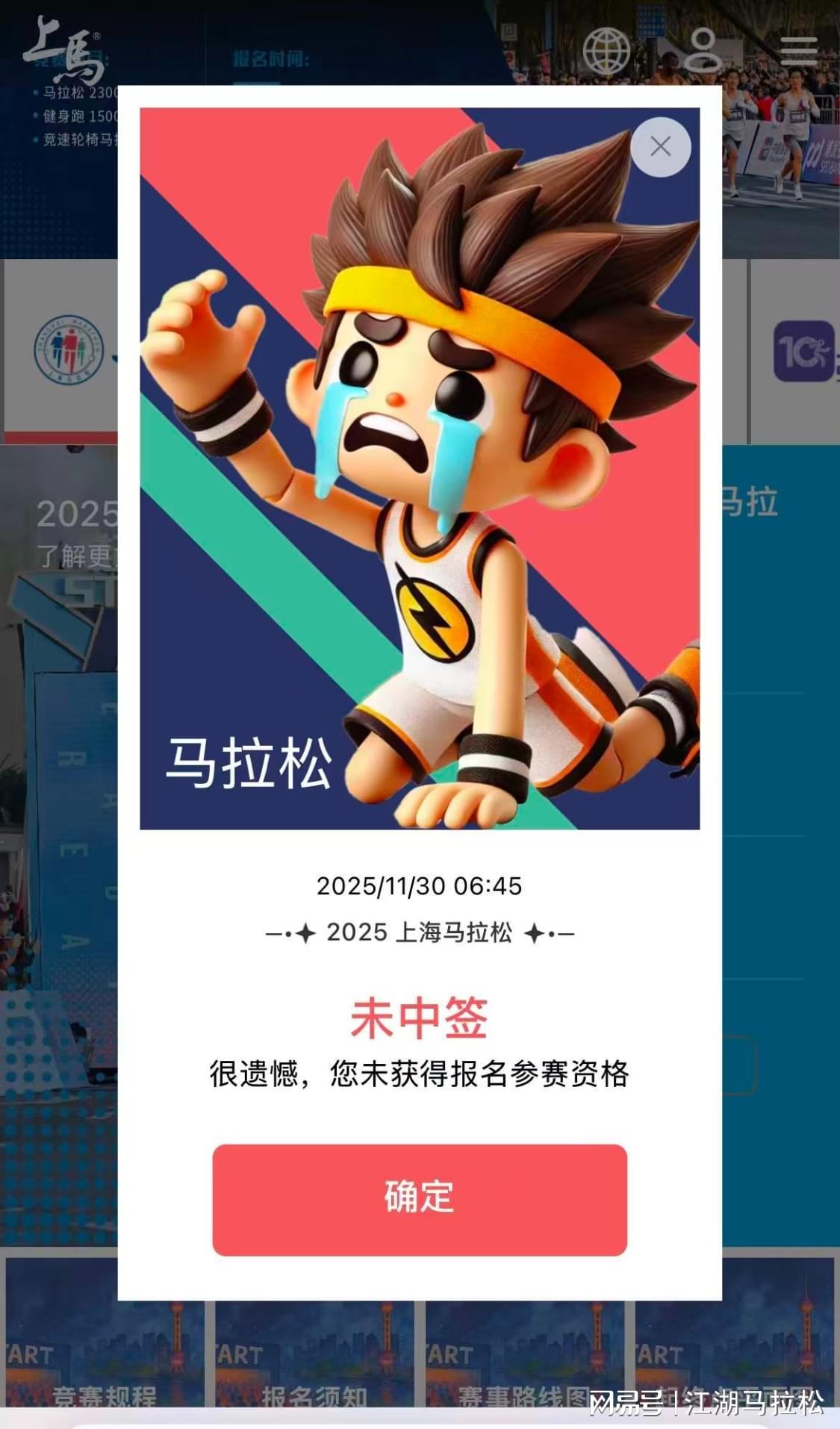Screen dimensions: 840x1429
Task: Close the lottery result popup
Action: (x=660, y=147)
